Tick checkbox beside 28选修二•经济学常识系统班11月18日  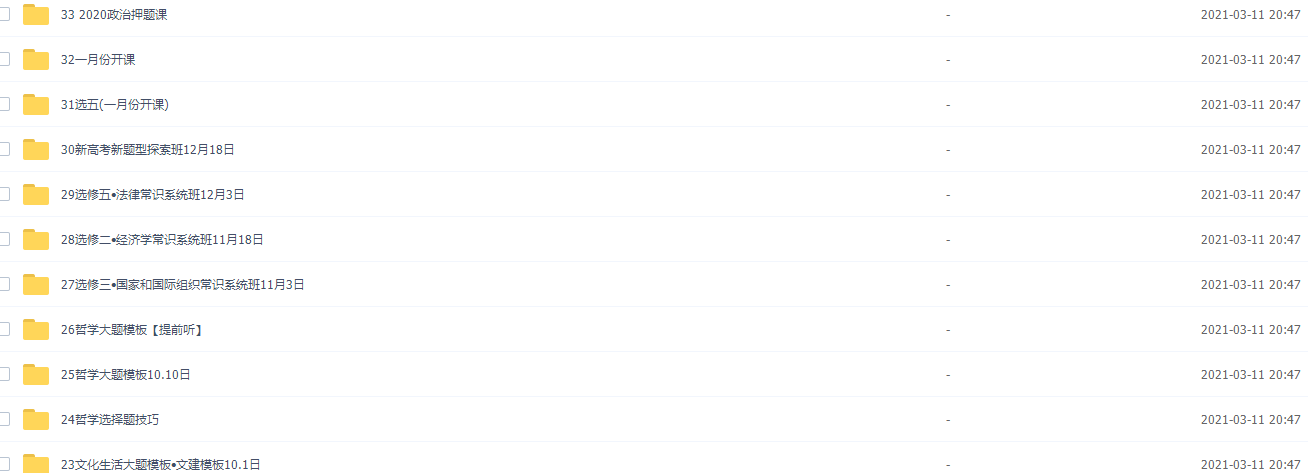4,239
